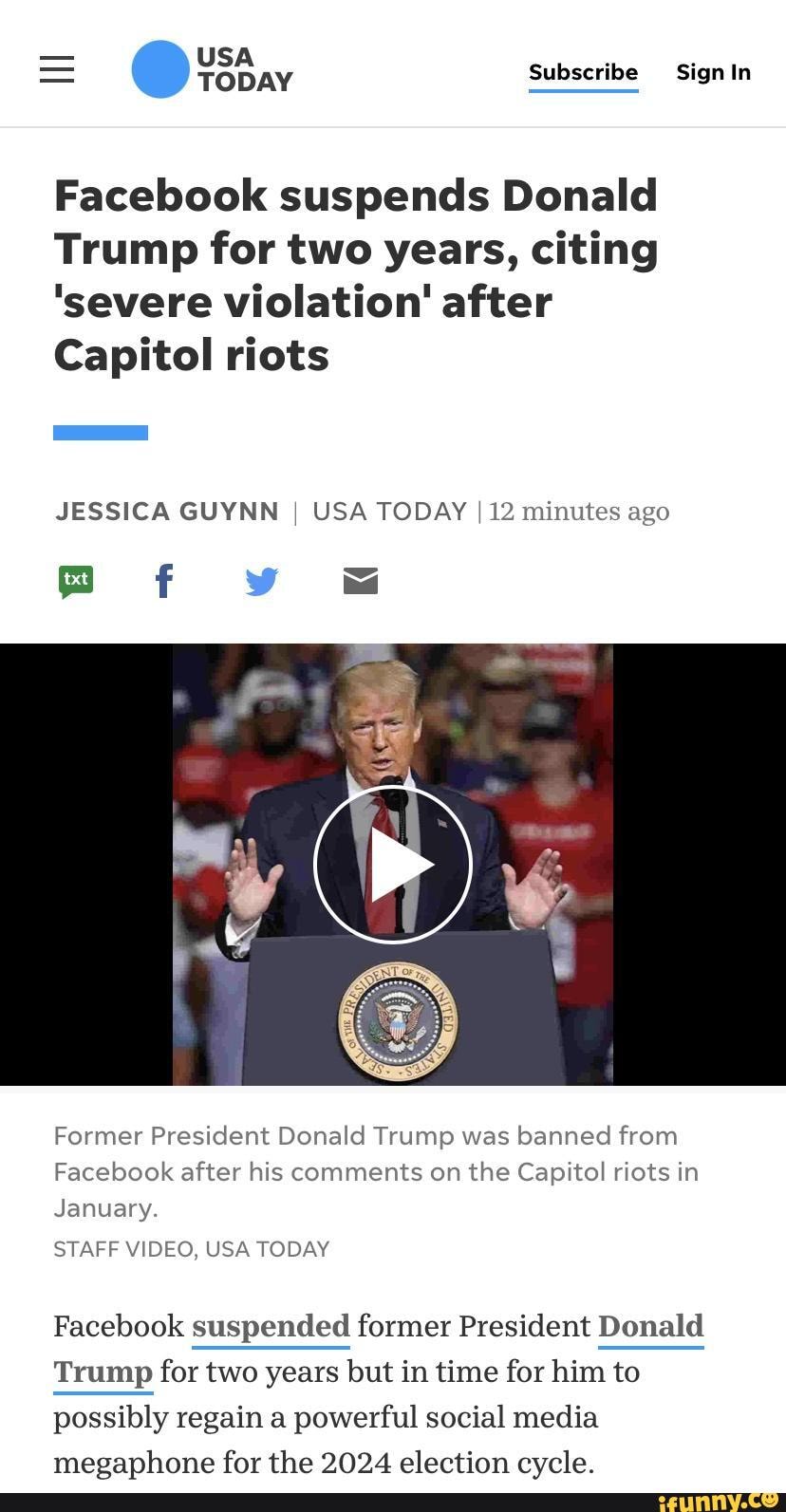786x1512 pixels.
Task: Tap the USA TODAY home logo
Action: point(212,69)
